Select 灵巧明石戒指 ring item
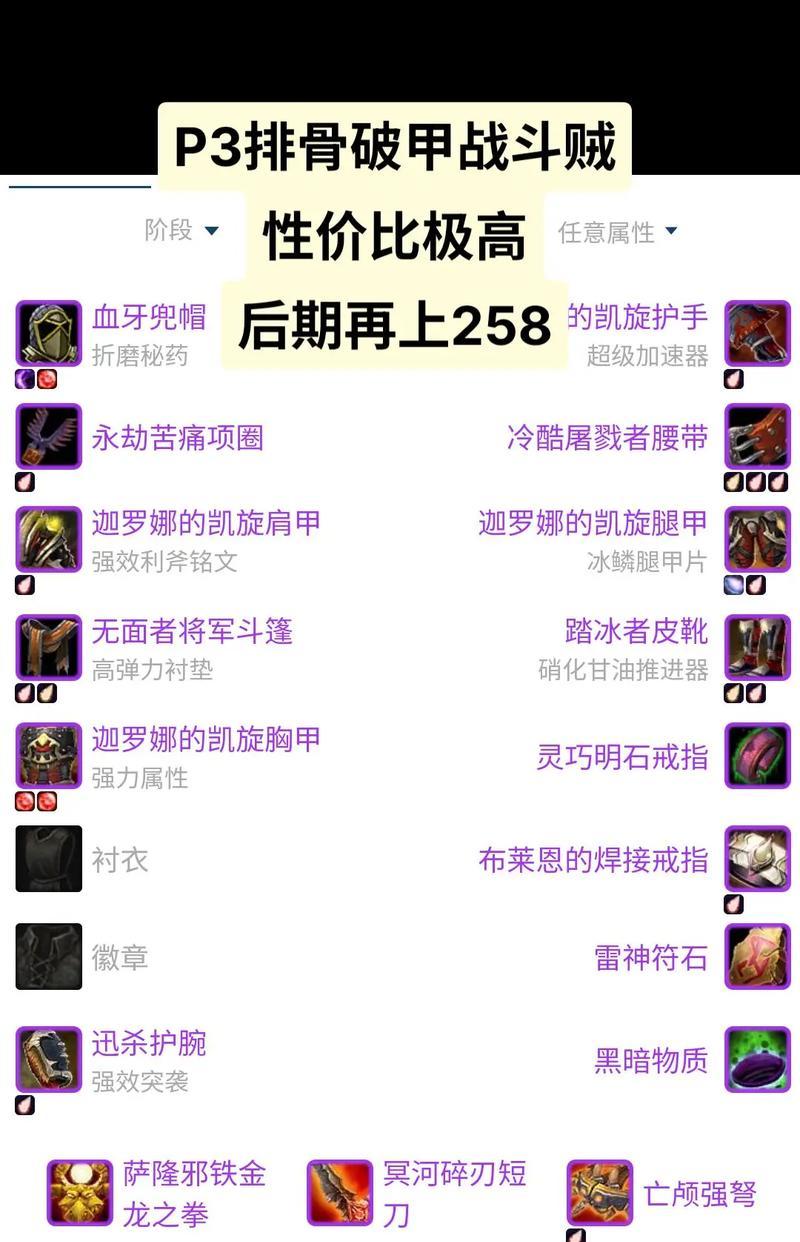 pyautogui.click(x=622, y=757)
